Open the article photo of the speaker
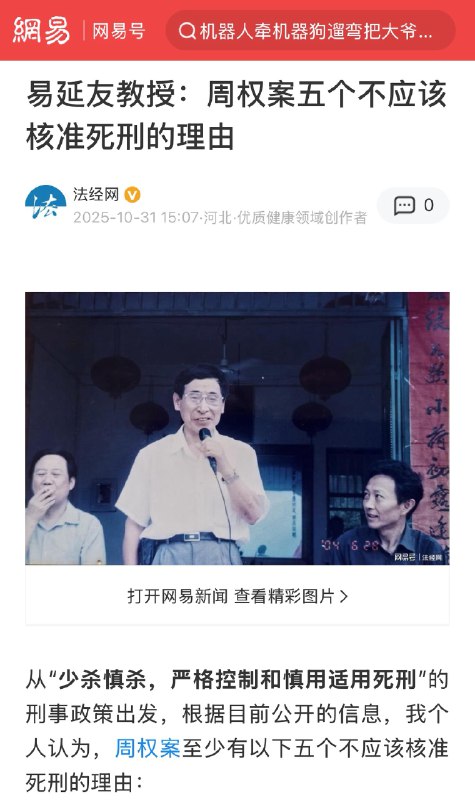This screenshot has height=800, width=475. pos(237,428)
